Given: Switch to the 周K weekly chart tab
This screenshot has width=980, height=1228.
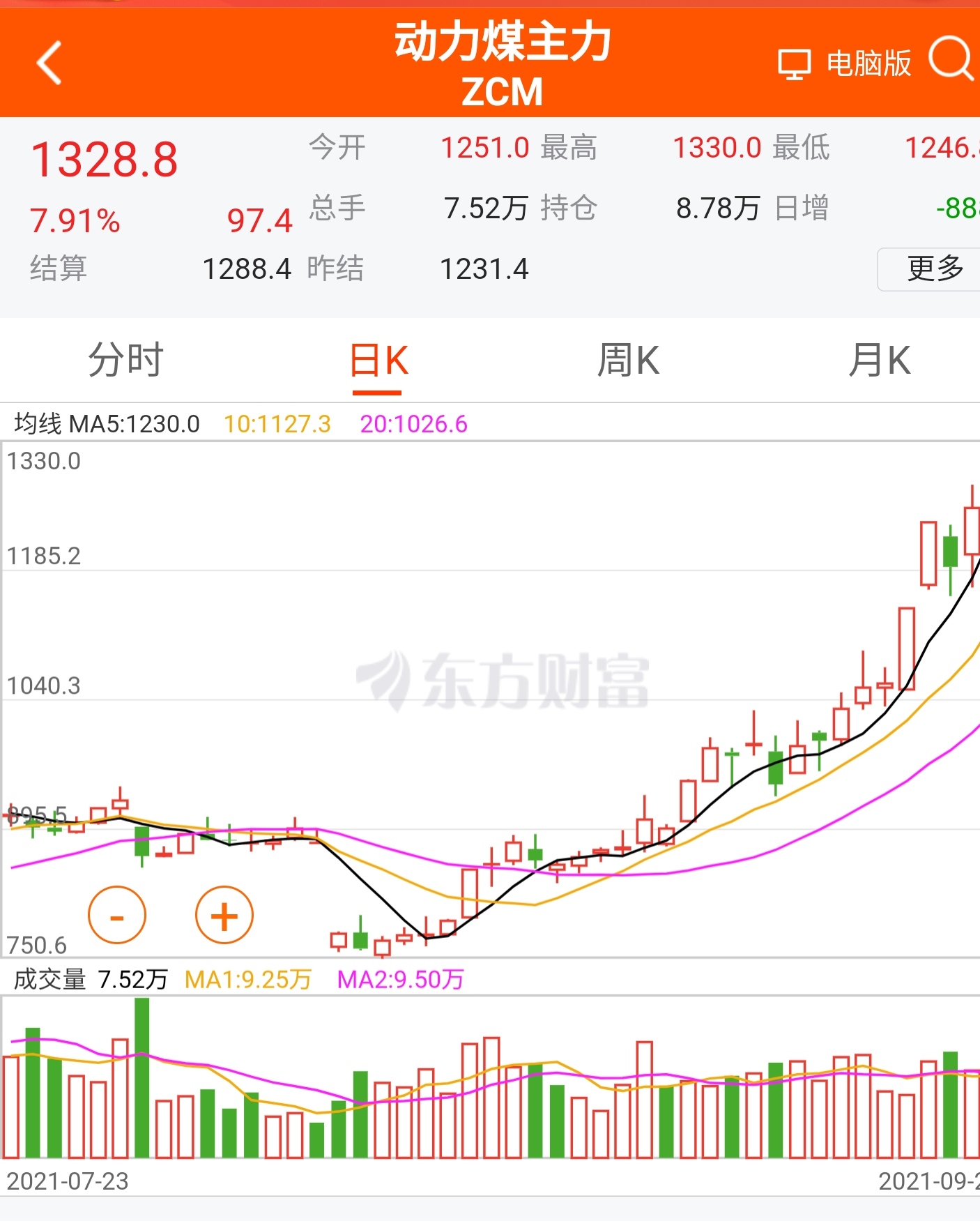Looking at the screenshot, I should tap(628, 361).
